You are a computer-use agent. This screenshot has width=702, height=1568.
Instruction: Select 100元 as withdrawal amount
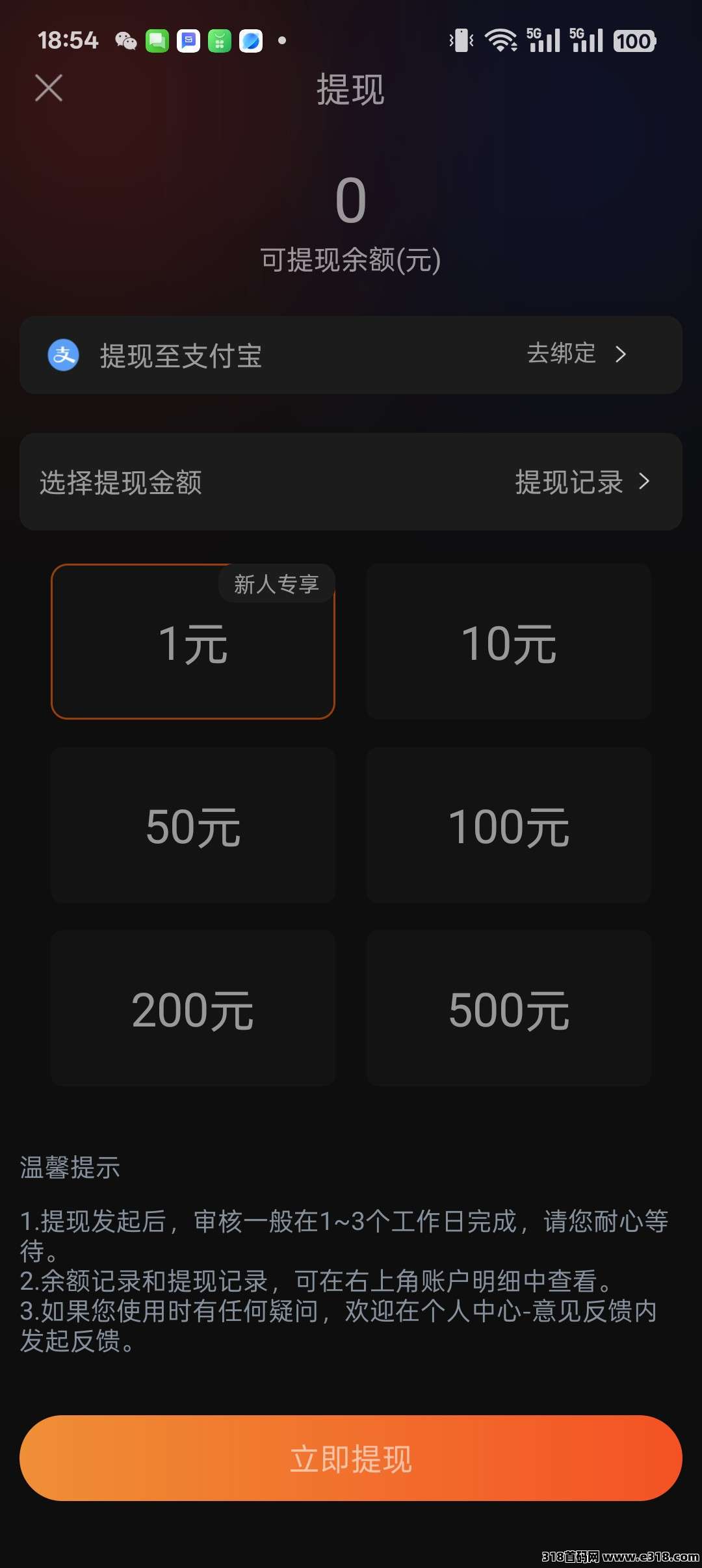click(x=509, y=826)
